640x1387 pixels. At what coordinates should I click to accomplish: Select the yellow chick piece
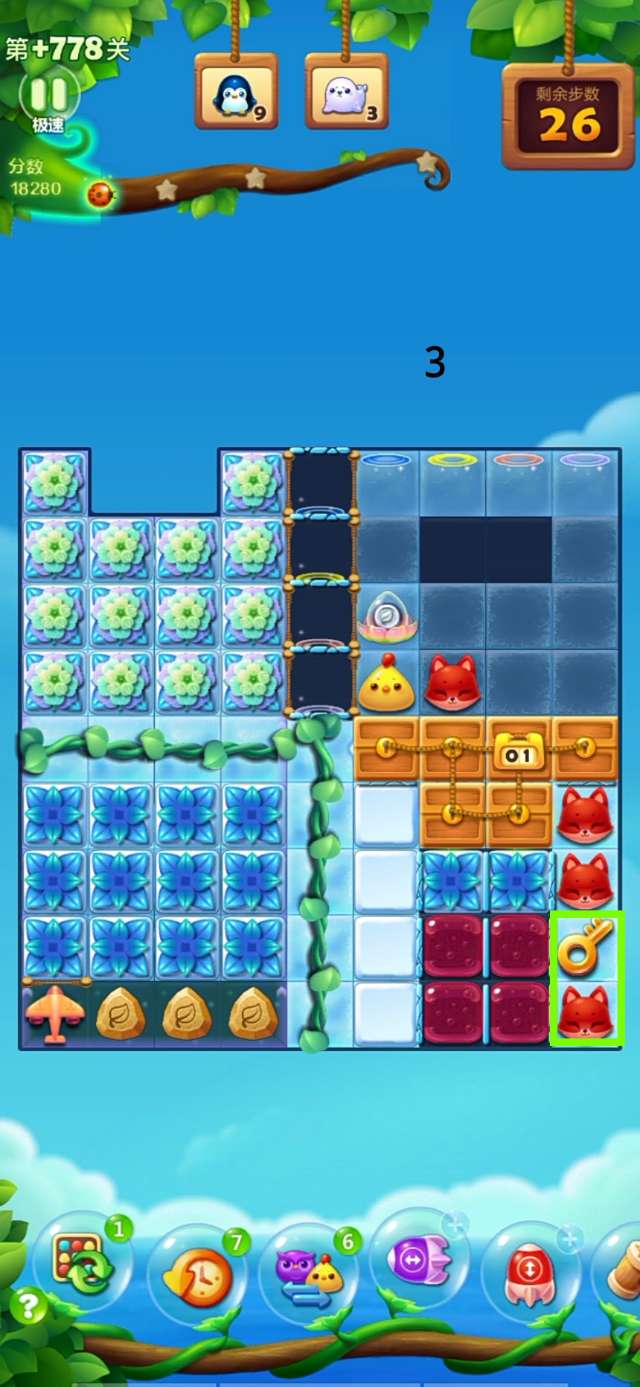pos(387,684)
